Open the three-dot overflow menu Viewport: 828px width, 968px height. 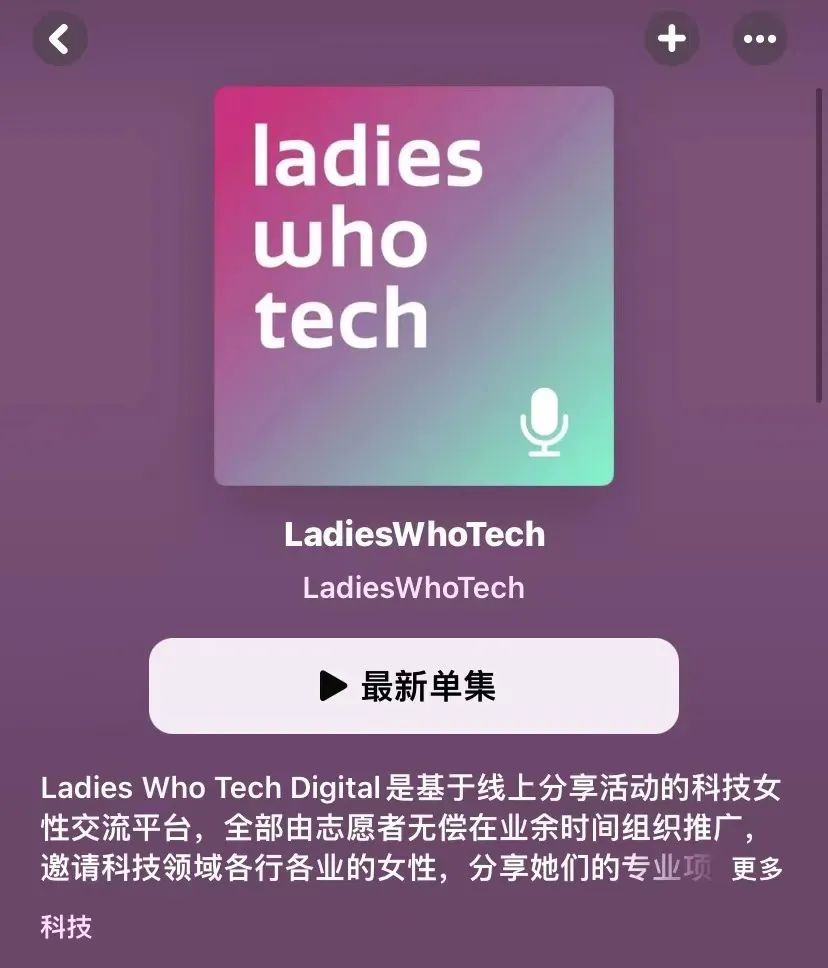[760, 39]
